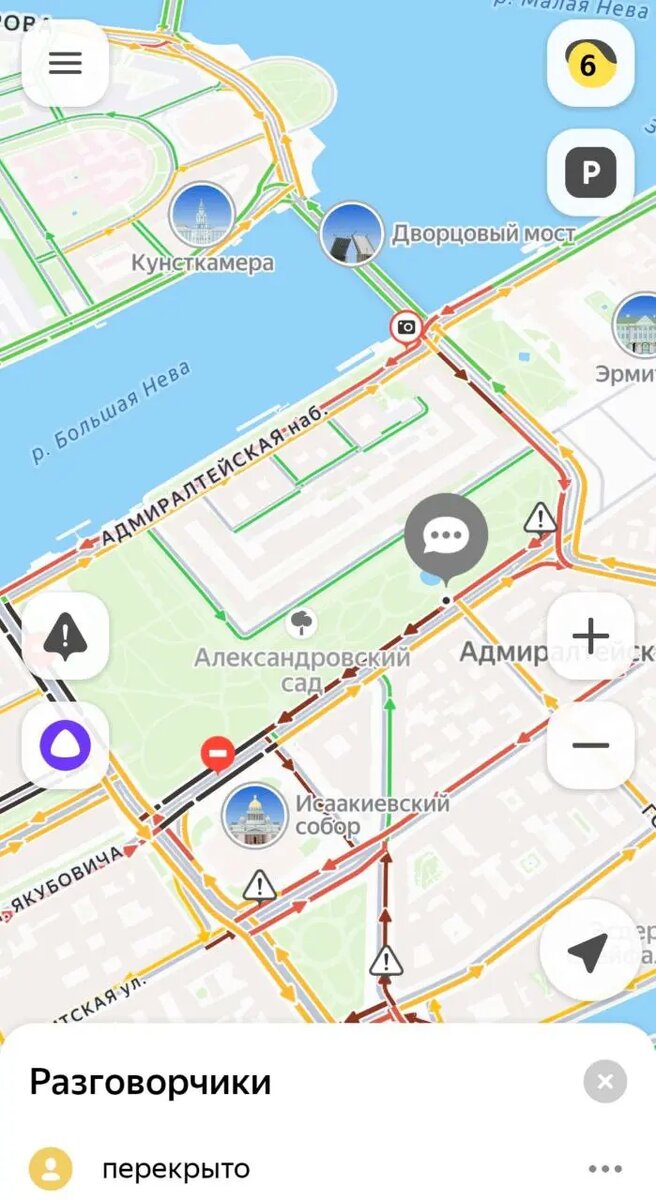This screenshot has height=1200, width=656.
Task: Open the speed camera marker near the bridge
Action: pyautogui.click(x=407, y=327)
